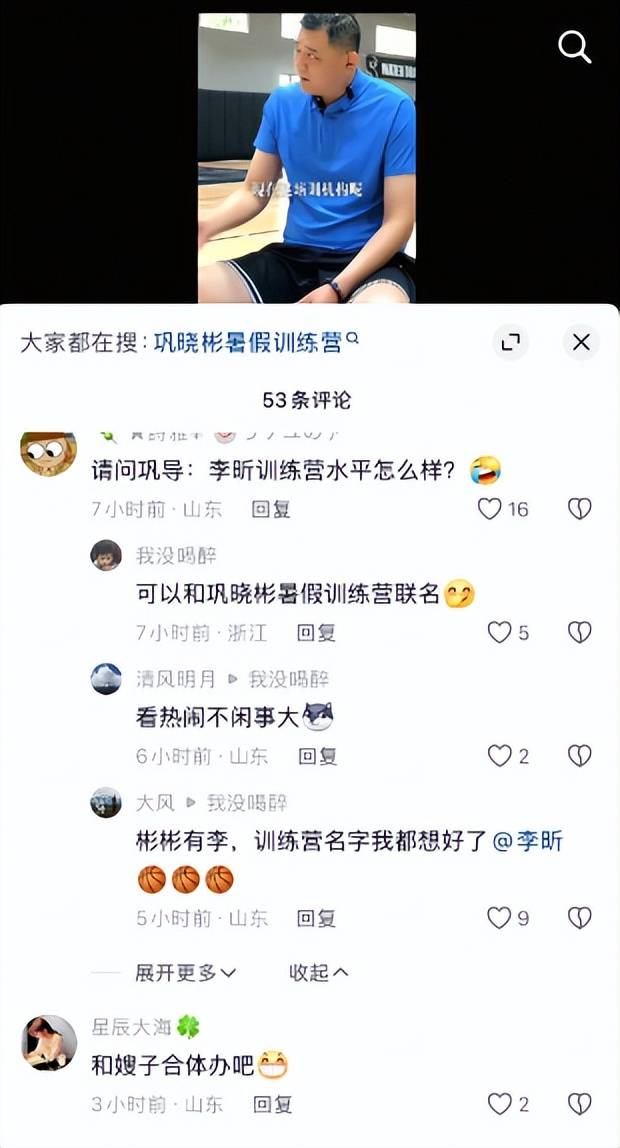The width and height of the screenshot is (620, 1148).
Task: Close the comments panel
Action: (581, 342)
